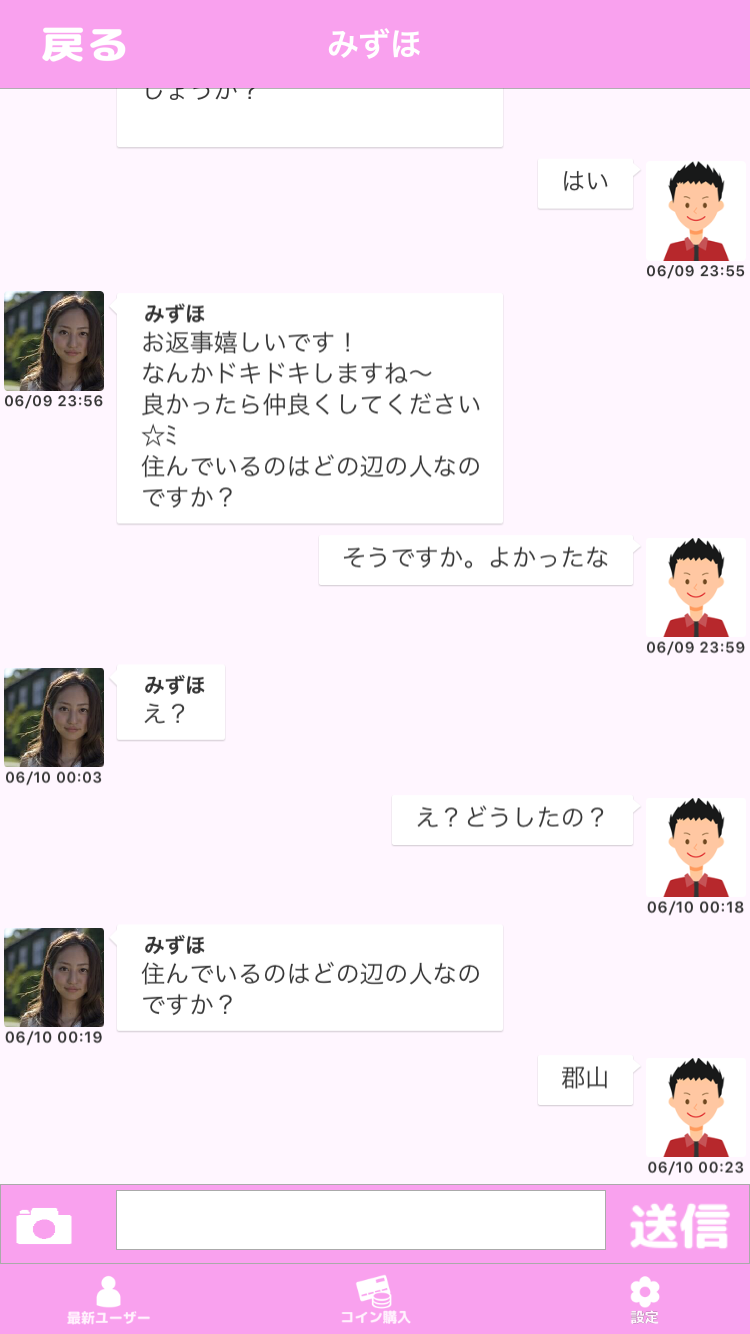
Task: View みずほ's profile photo at 06/09 23:56
Action: pos(54,341)
